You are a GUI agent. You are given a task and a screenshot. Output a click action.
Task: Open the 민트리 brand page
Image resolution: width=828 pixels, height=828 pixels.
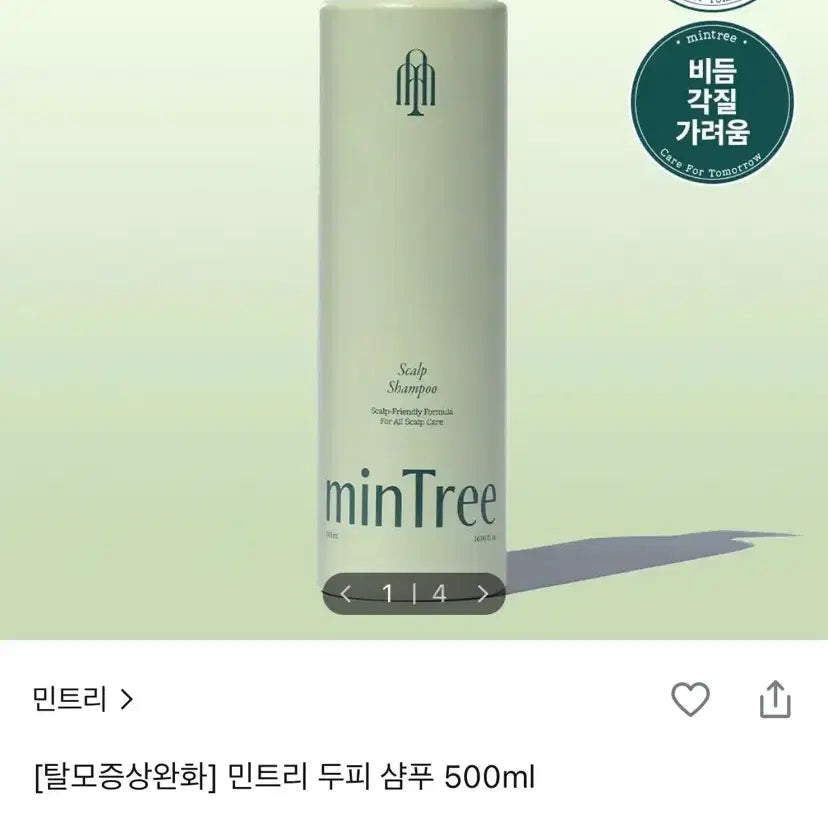82,700
